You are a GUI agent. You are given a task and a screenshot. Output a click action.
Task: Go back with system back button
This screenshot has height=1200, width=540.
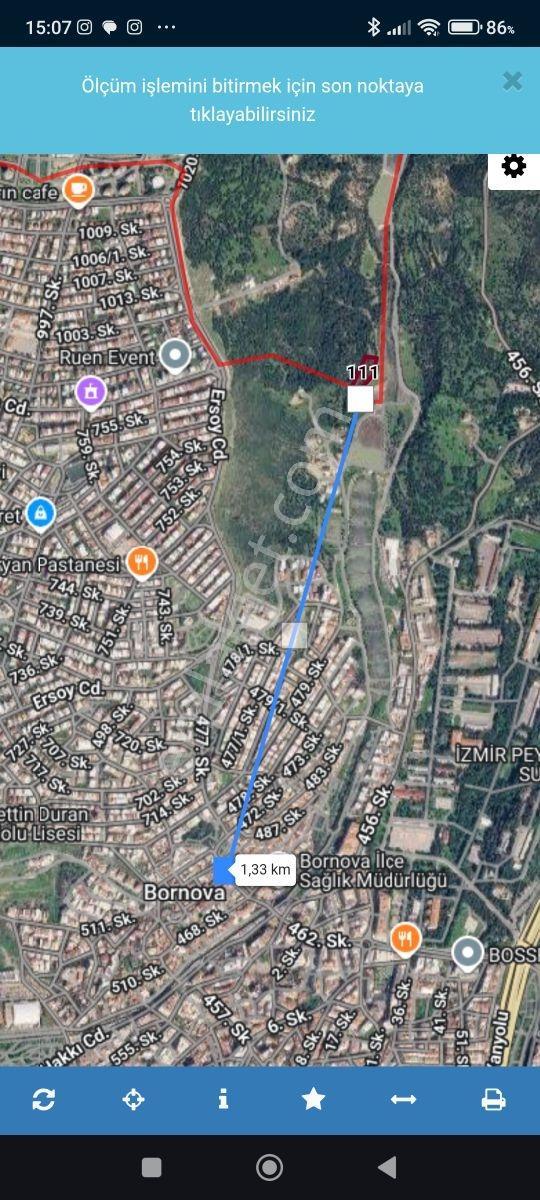coord(387,1167)
